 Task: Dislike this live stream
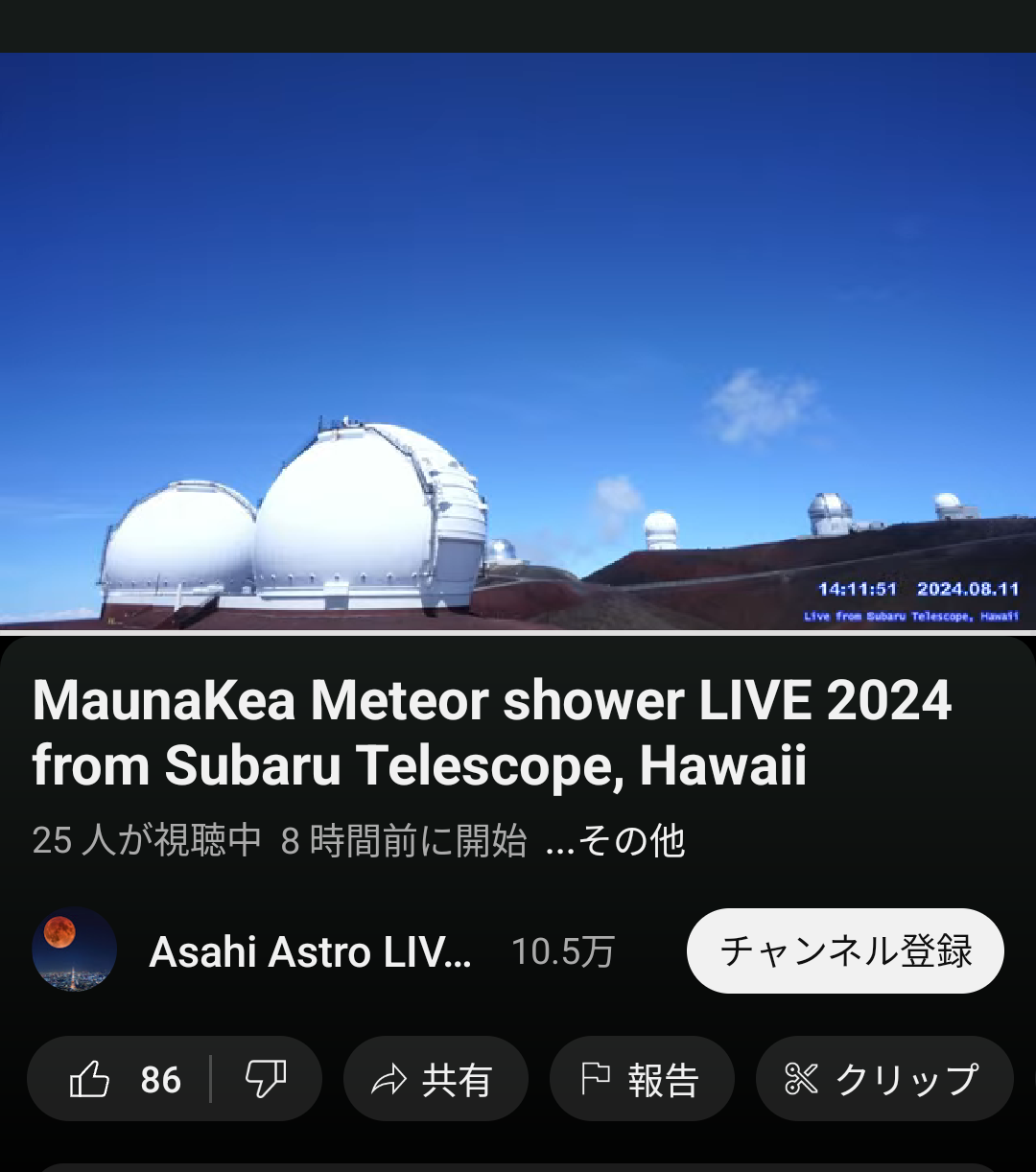pyautogui.click(x=266, y=1079)
